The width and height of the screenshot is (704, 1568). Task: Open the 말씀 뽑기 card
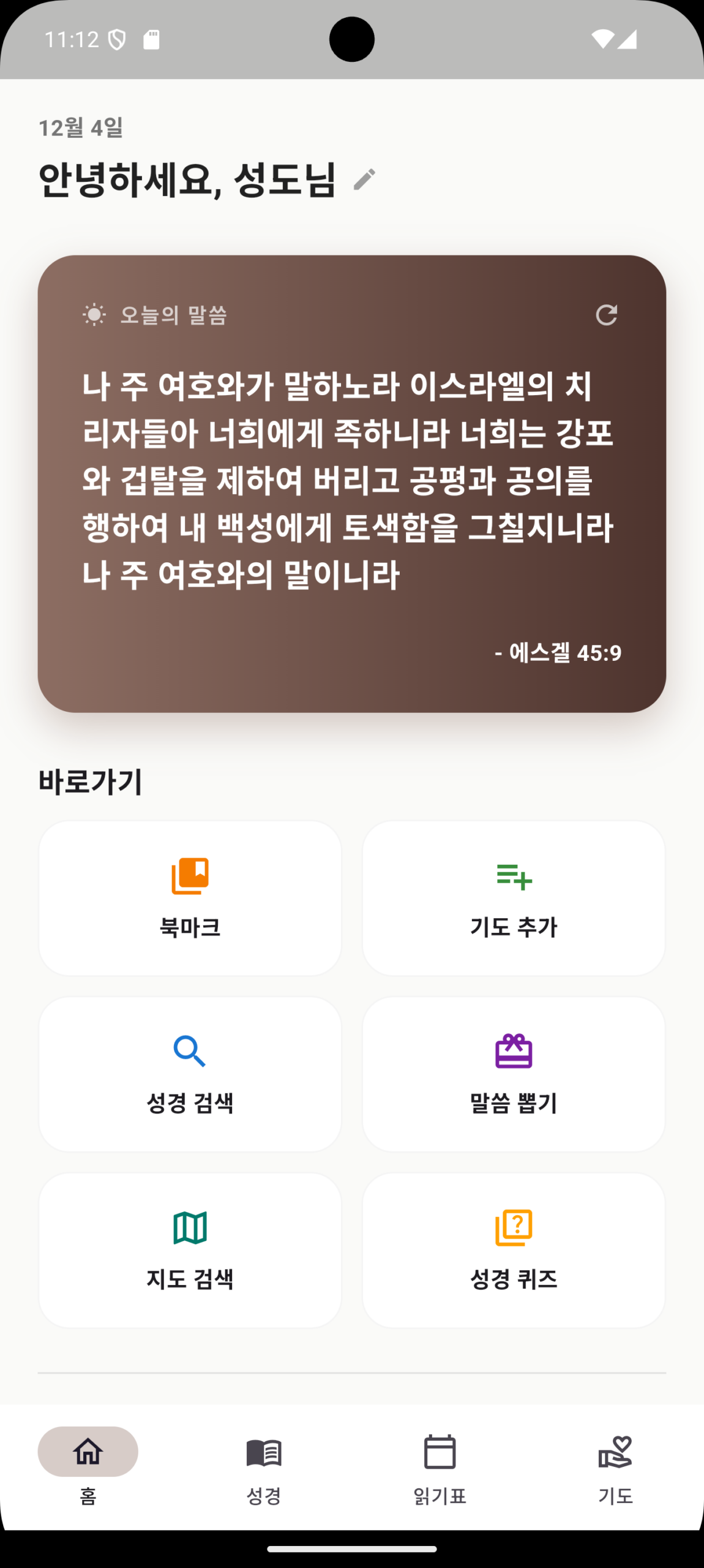pos(514,1074)
